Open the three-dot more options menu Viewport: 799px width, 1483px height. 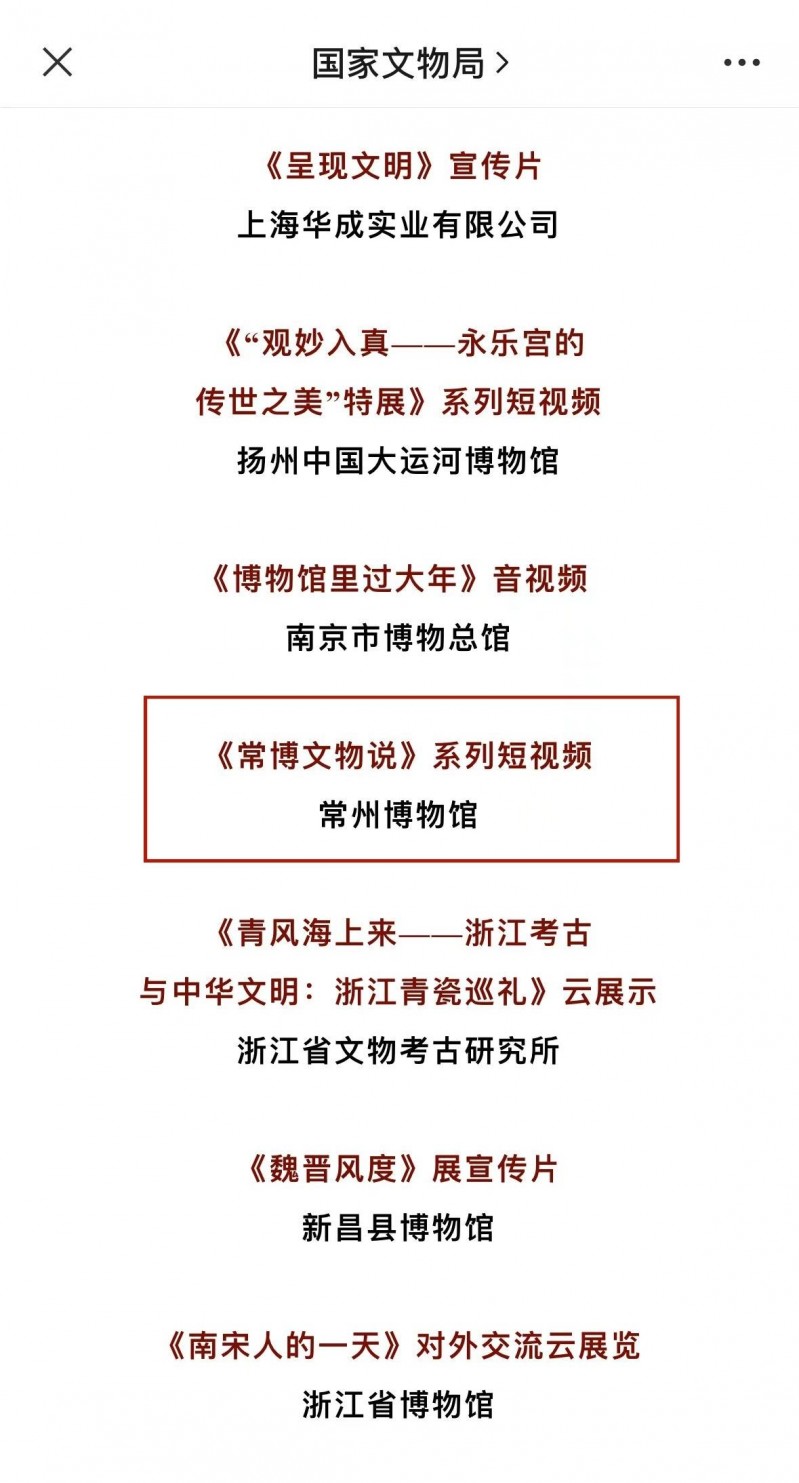pos(741,63)
